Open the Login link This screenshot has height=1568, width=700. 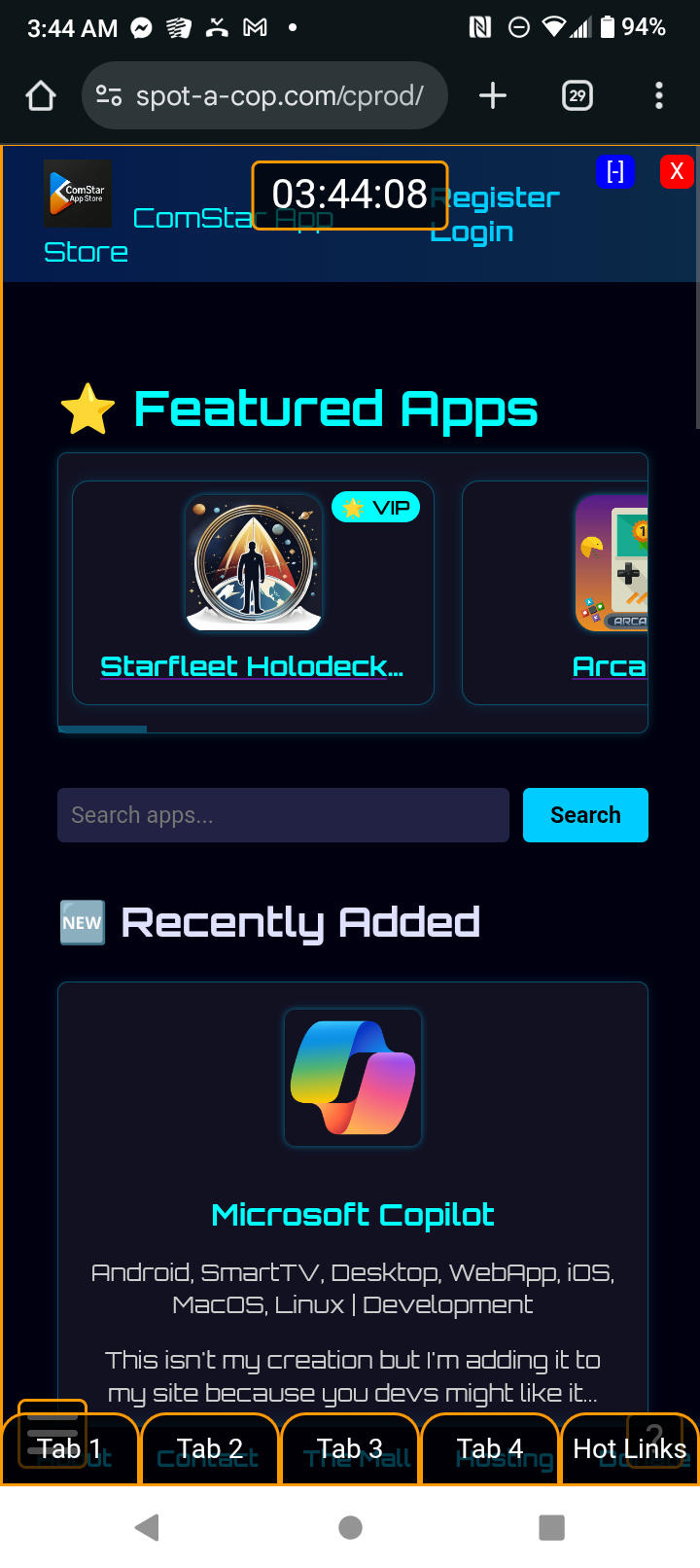(472, 232)
